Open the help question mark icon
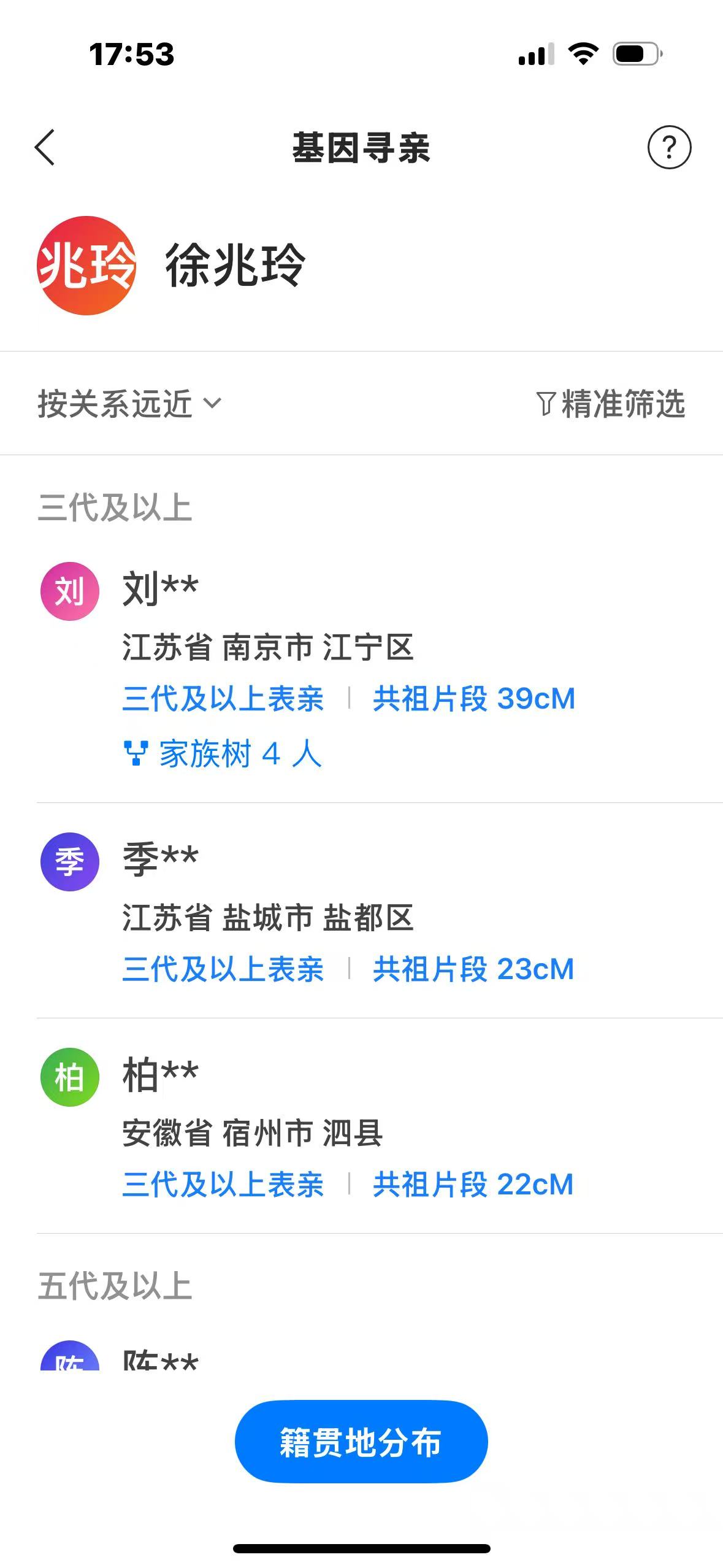 [x=669, y=147]
